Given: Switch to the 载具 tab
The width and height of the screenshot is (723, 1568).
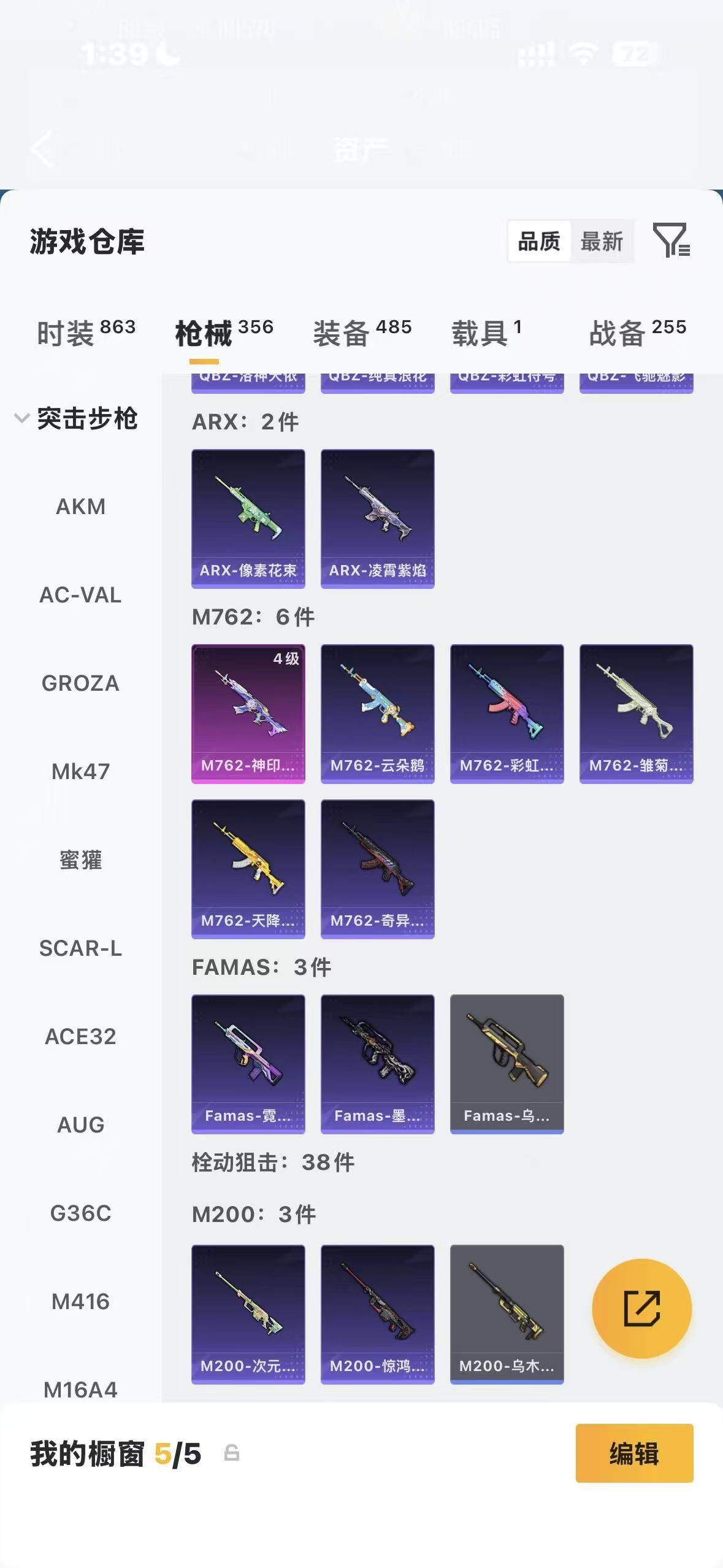Looking at the screenshot, I should [487, 332].
